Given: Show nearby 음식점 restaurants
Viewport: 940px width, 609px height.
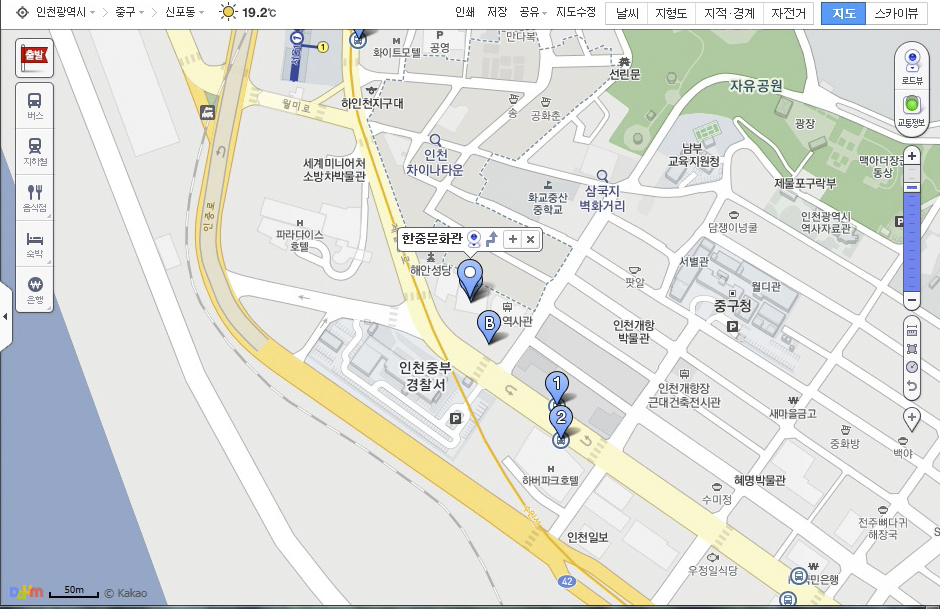Looking at the screenshot, I should (35, 197).
